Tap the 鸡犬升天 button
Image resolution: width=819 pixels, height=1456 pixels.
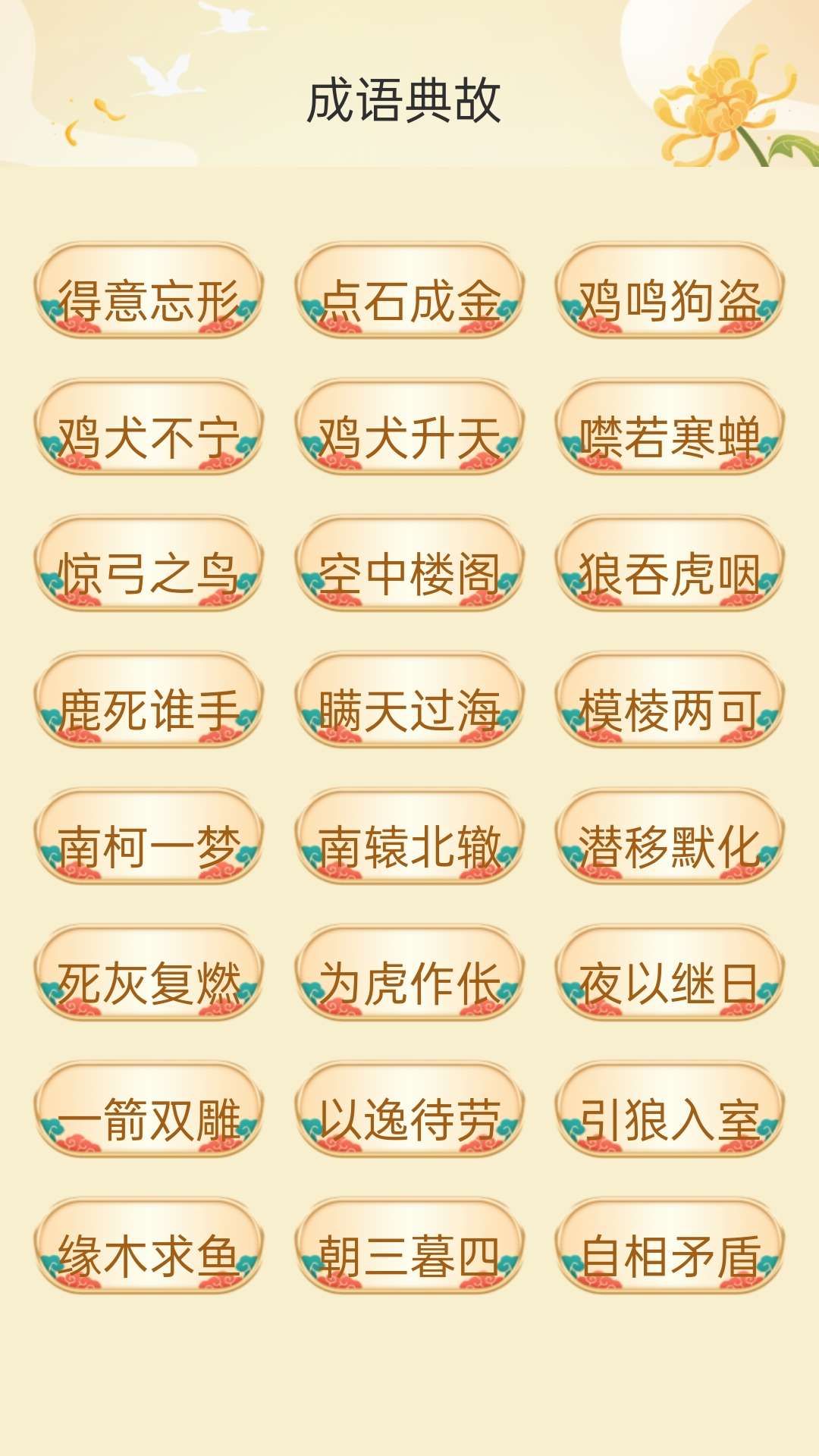click(x=409, y=432)
